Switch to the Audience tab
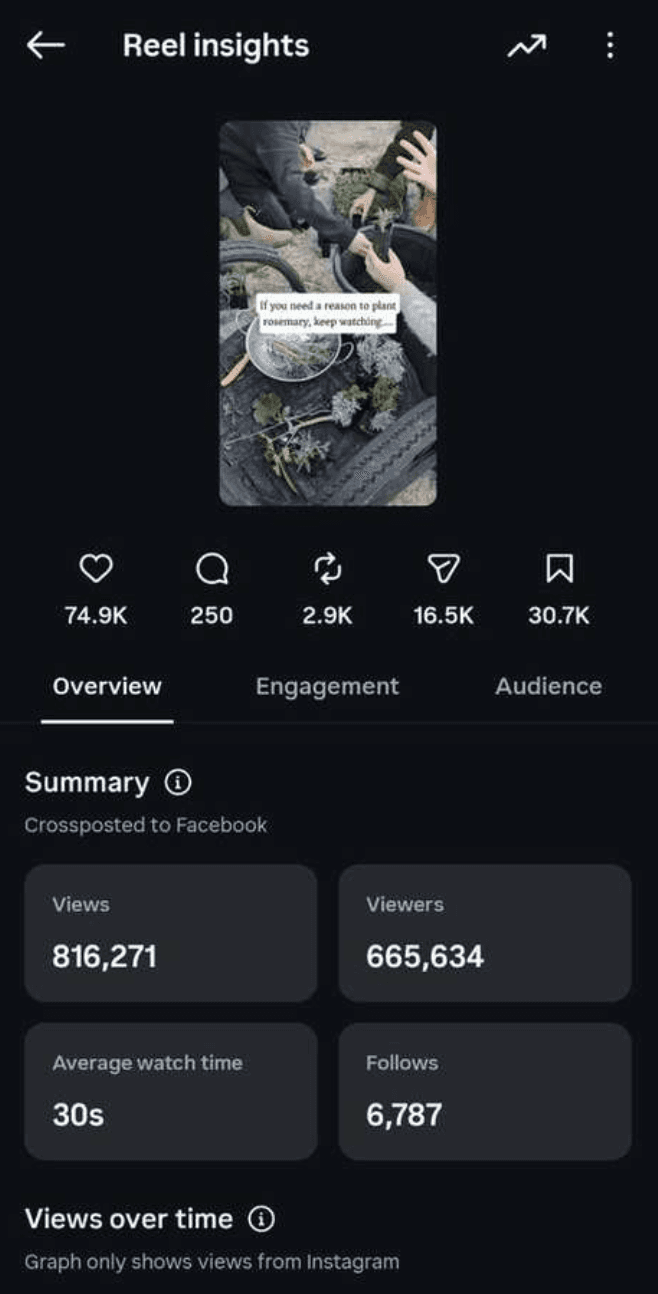 coord(548,686)
